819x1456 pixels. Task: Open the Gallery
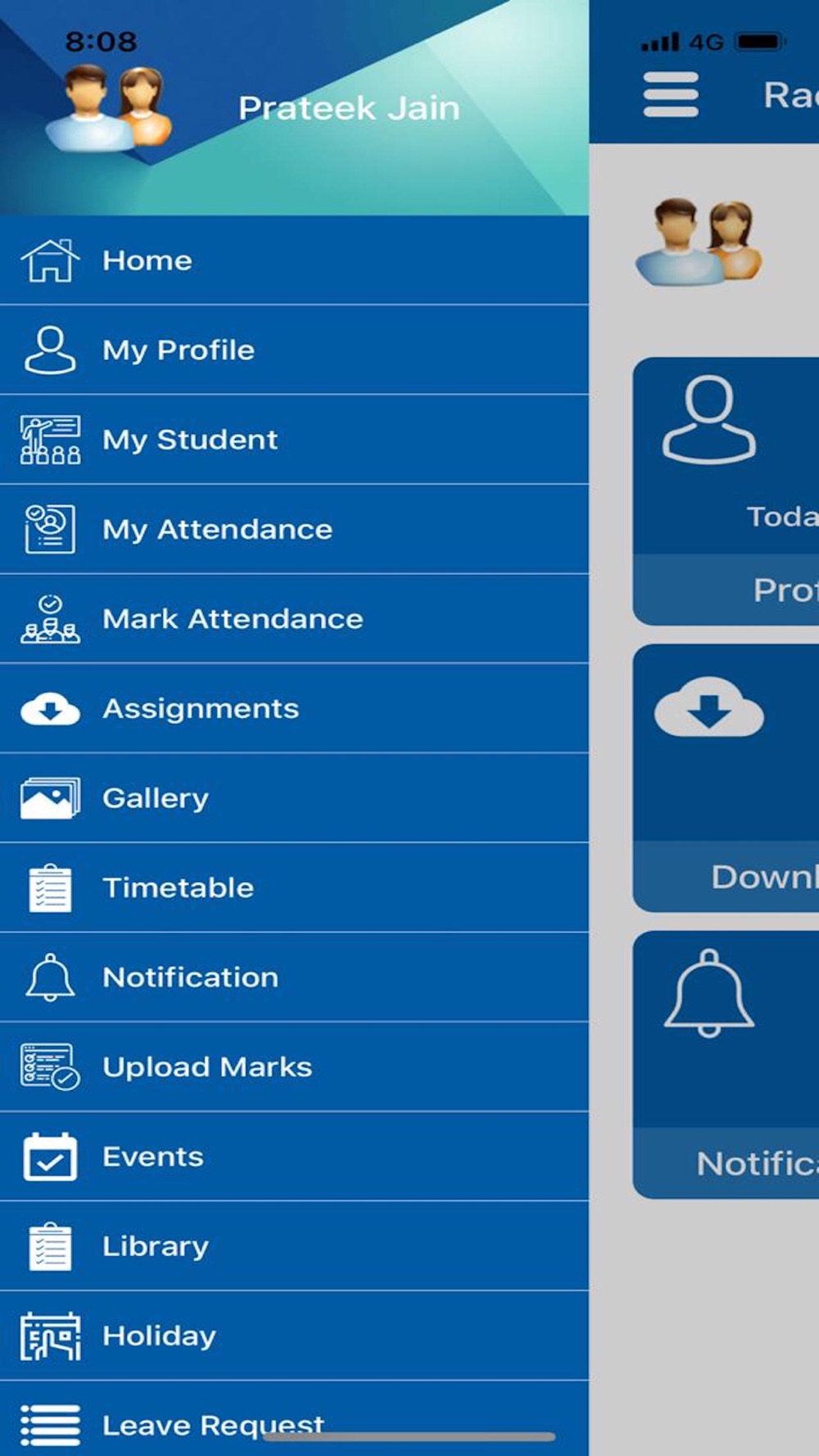click(294, 798)
